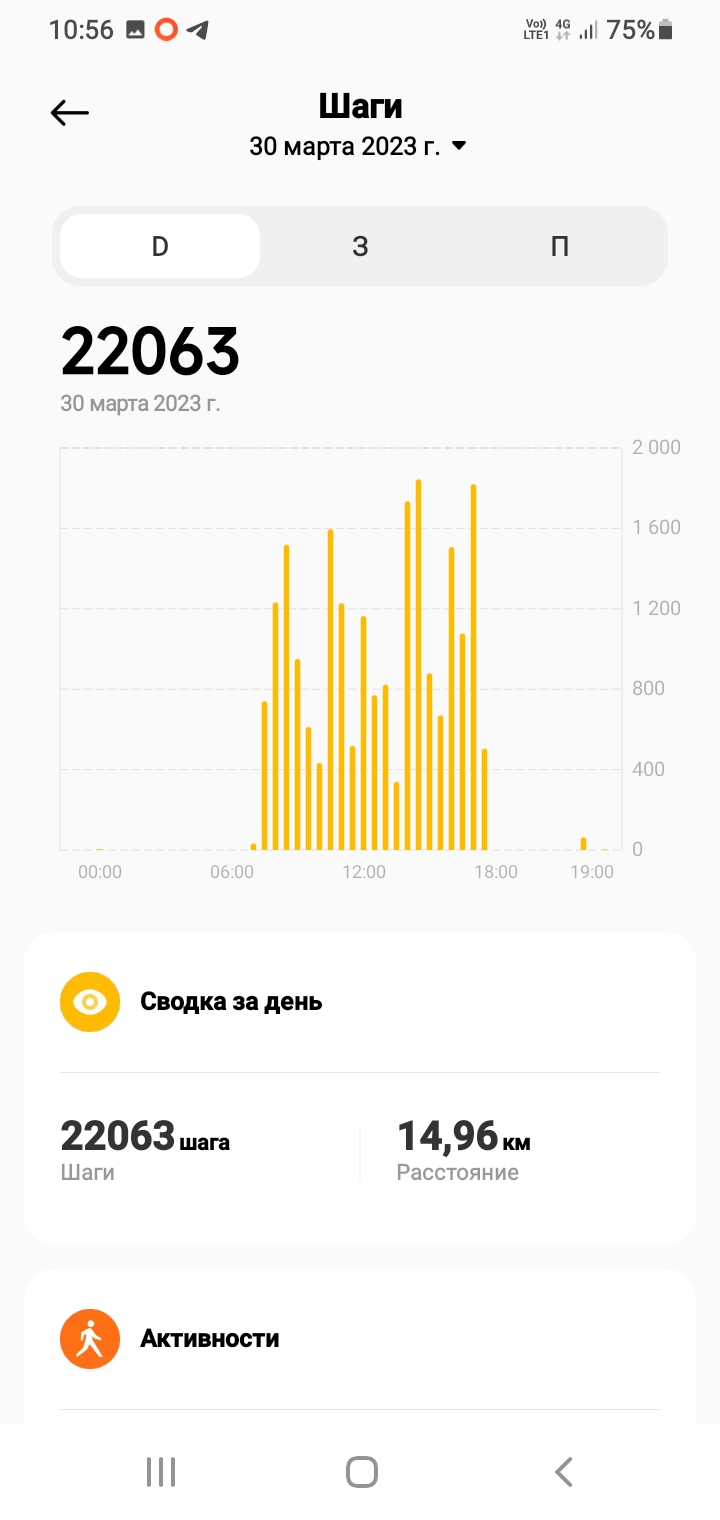Go back using the arrow icon
This screenshot has height=1520, width=720.
70,114
